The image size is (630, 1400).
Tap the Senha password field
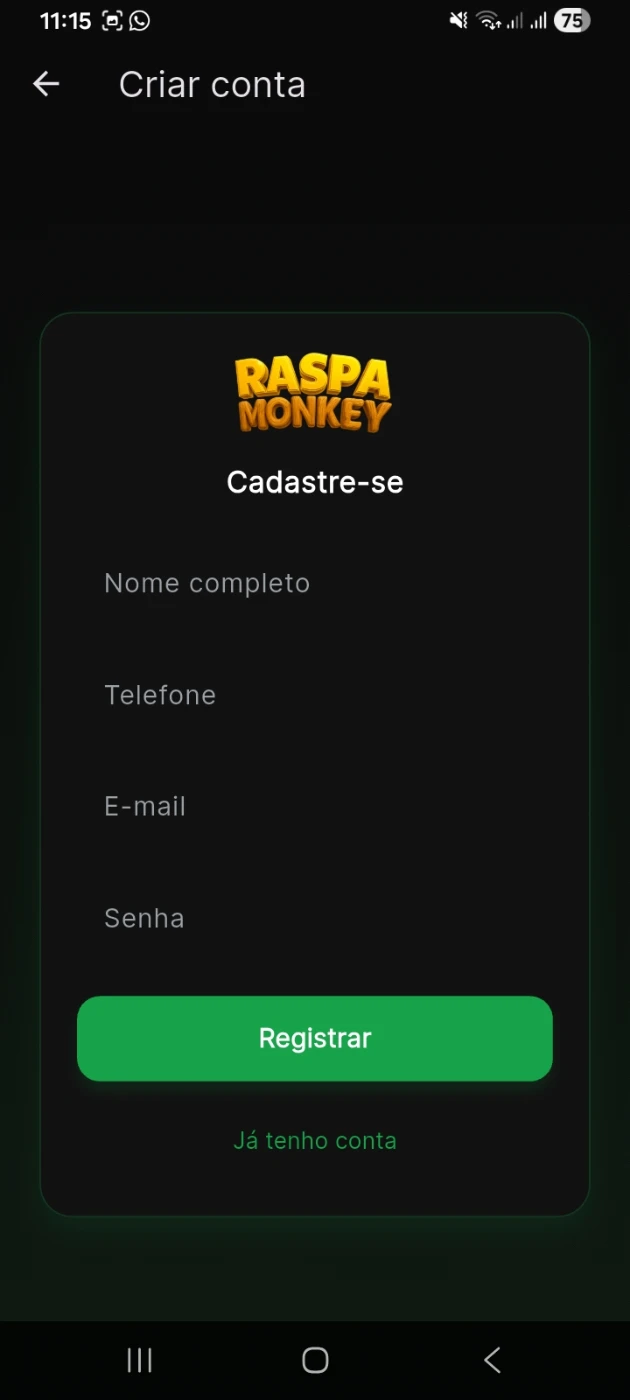click(314, 918)
